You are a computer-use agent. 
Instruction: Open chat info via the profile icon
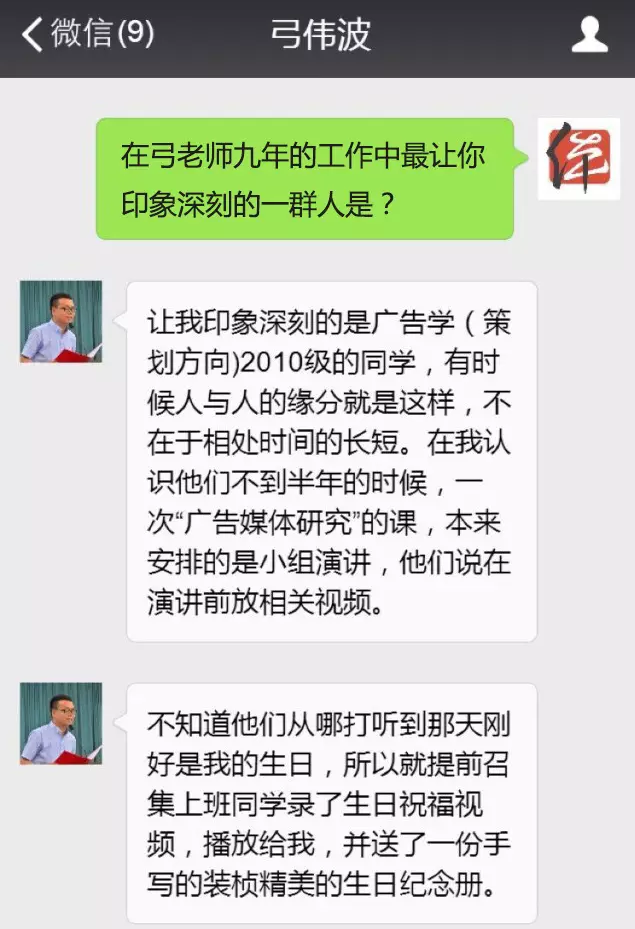tap(589, 36)
